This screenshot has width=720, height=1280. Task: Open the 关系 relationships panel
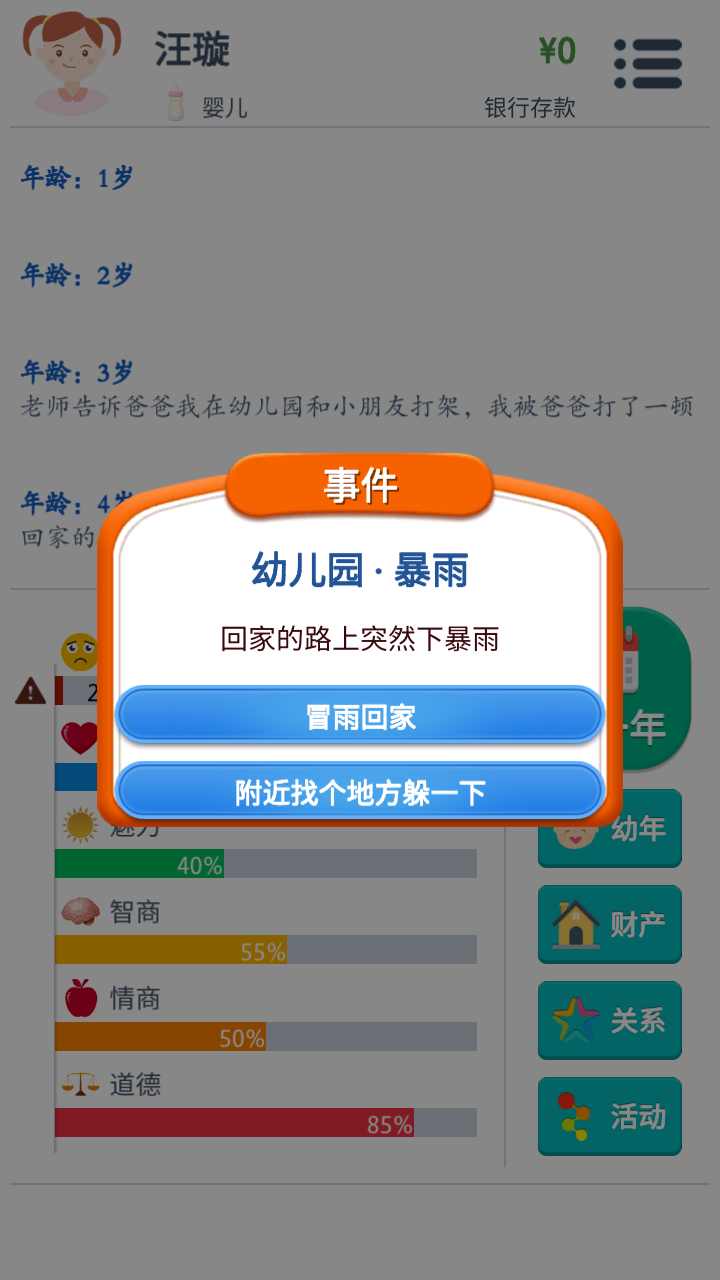(x=609, y=1021)
